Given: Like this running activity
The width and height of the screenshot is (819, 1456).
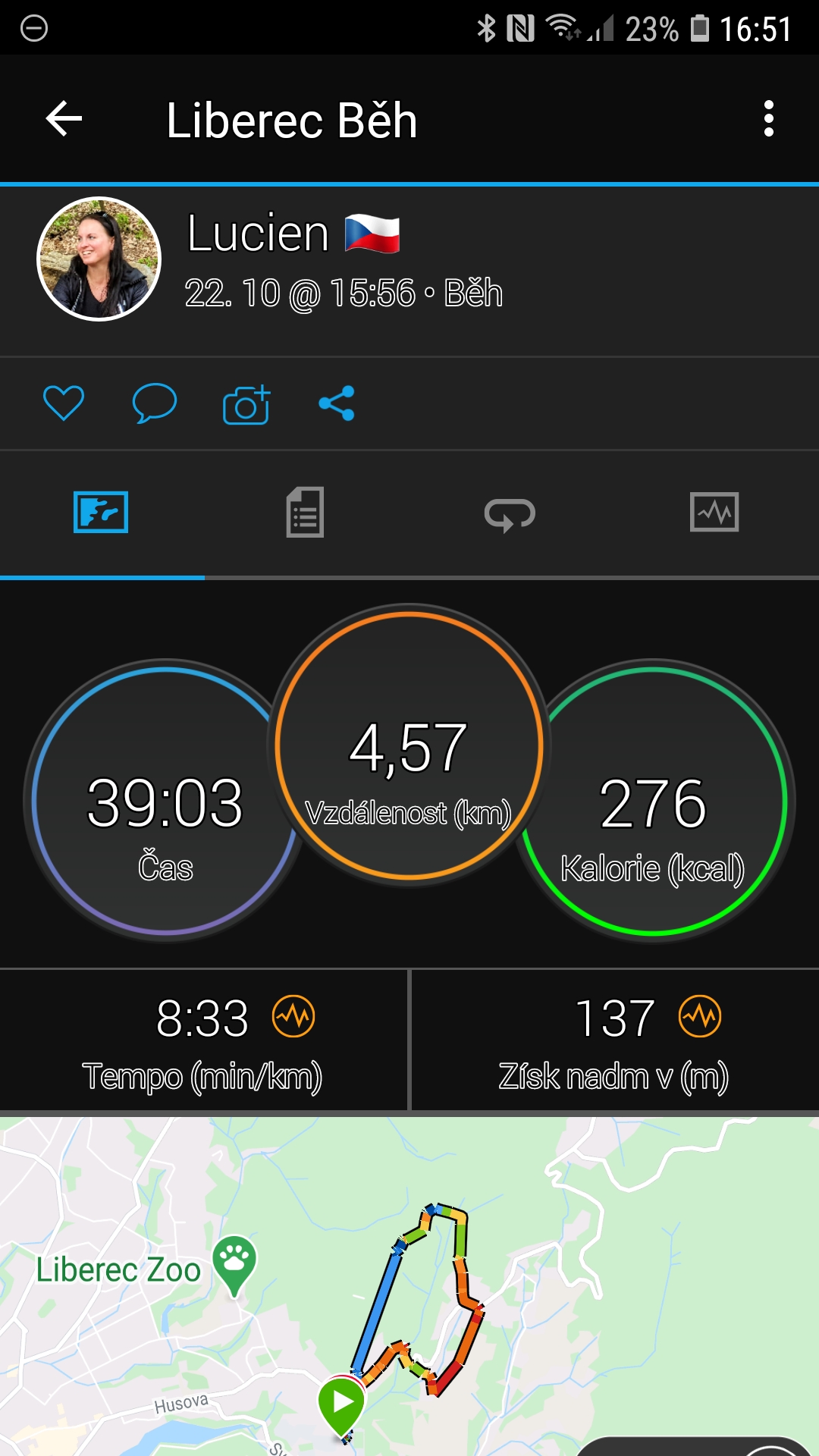Looking at the screenshot, I should click(x=64, y=403).
